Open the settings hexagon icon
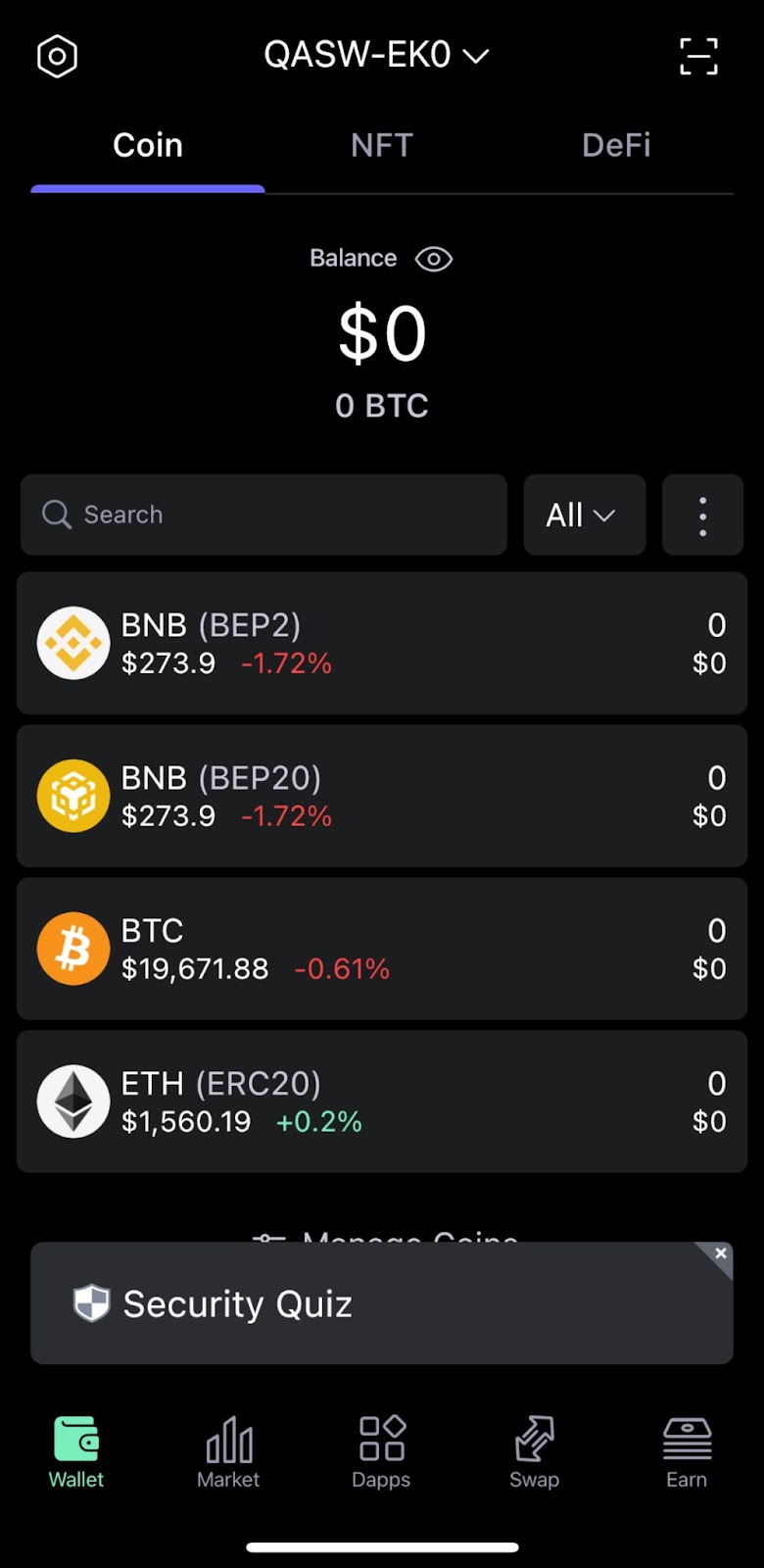The image size is (764, 1568). click(57, 57)
